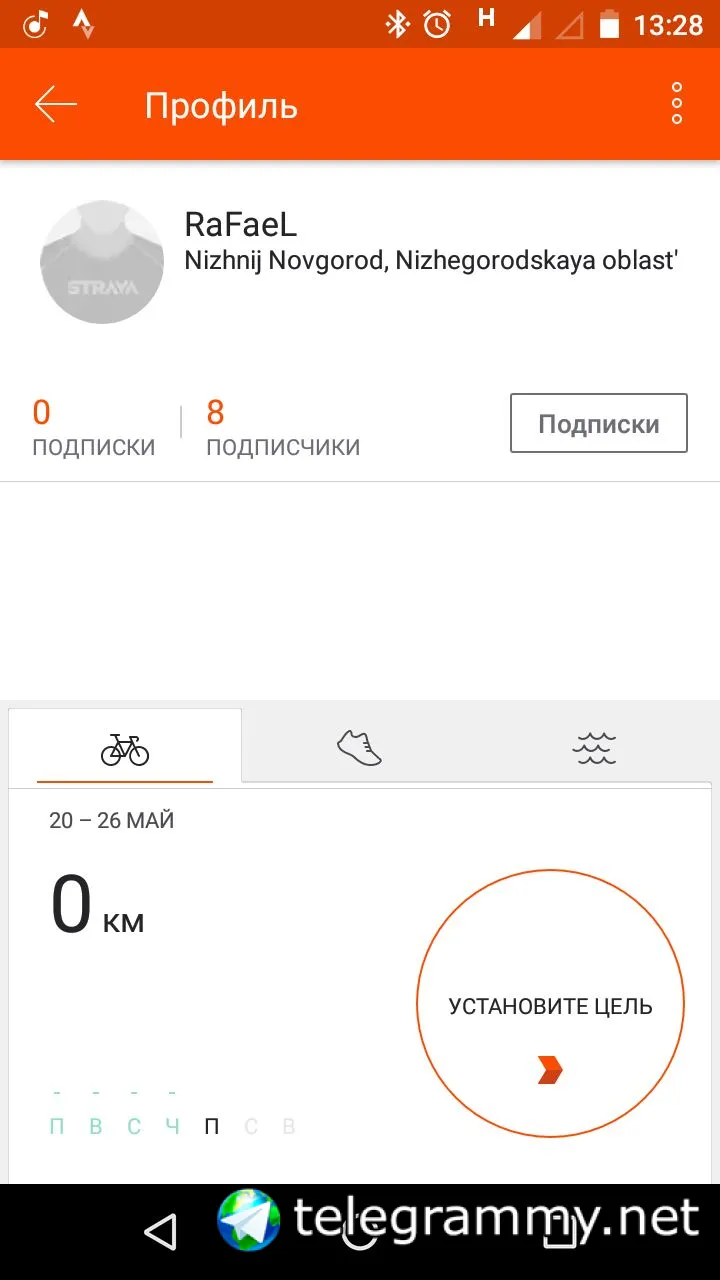Switch to the running shoe tab
Viewport: 720px width, 1280px height.
coord(359,747)
